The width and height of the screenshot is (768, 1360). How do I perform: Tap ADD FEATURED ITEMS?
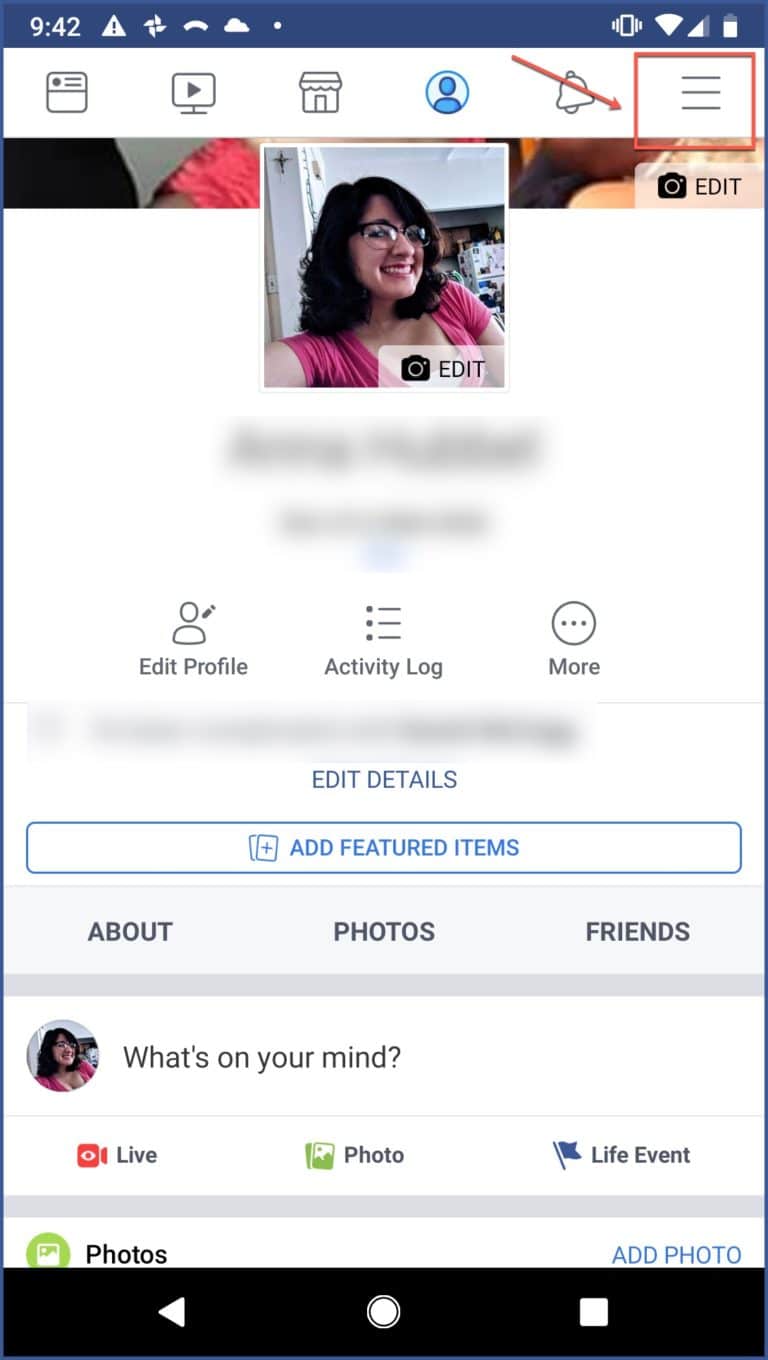383,847
